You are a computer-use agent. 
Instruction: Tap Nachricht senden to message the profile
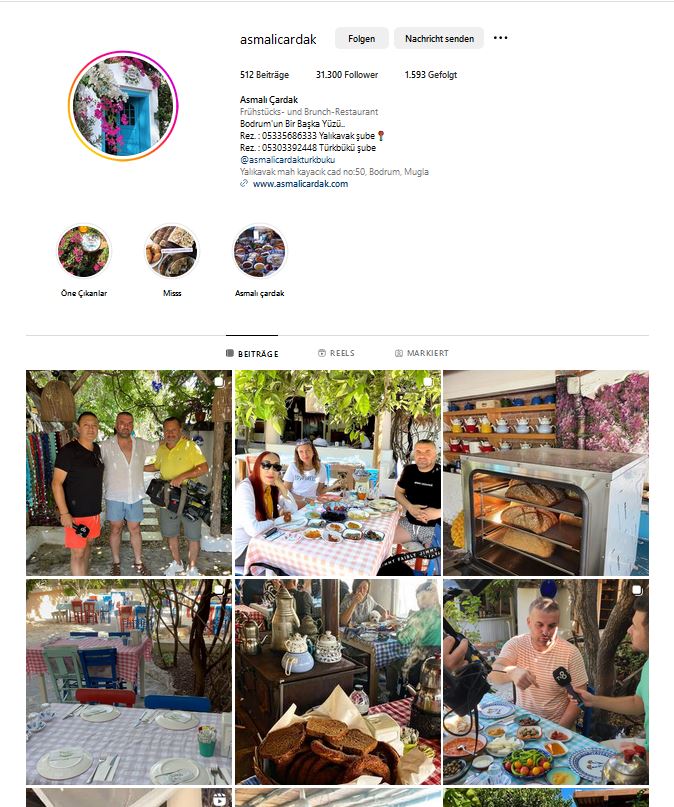pyautogui.click(x=439, y=38)
